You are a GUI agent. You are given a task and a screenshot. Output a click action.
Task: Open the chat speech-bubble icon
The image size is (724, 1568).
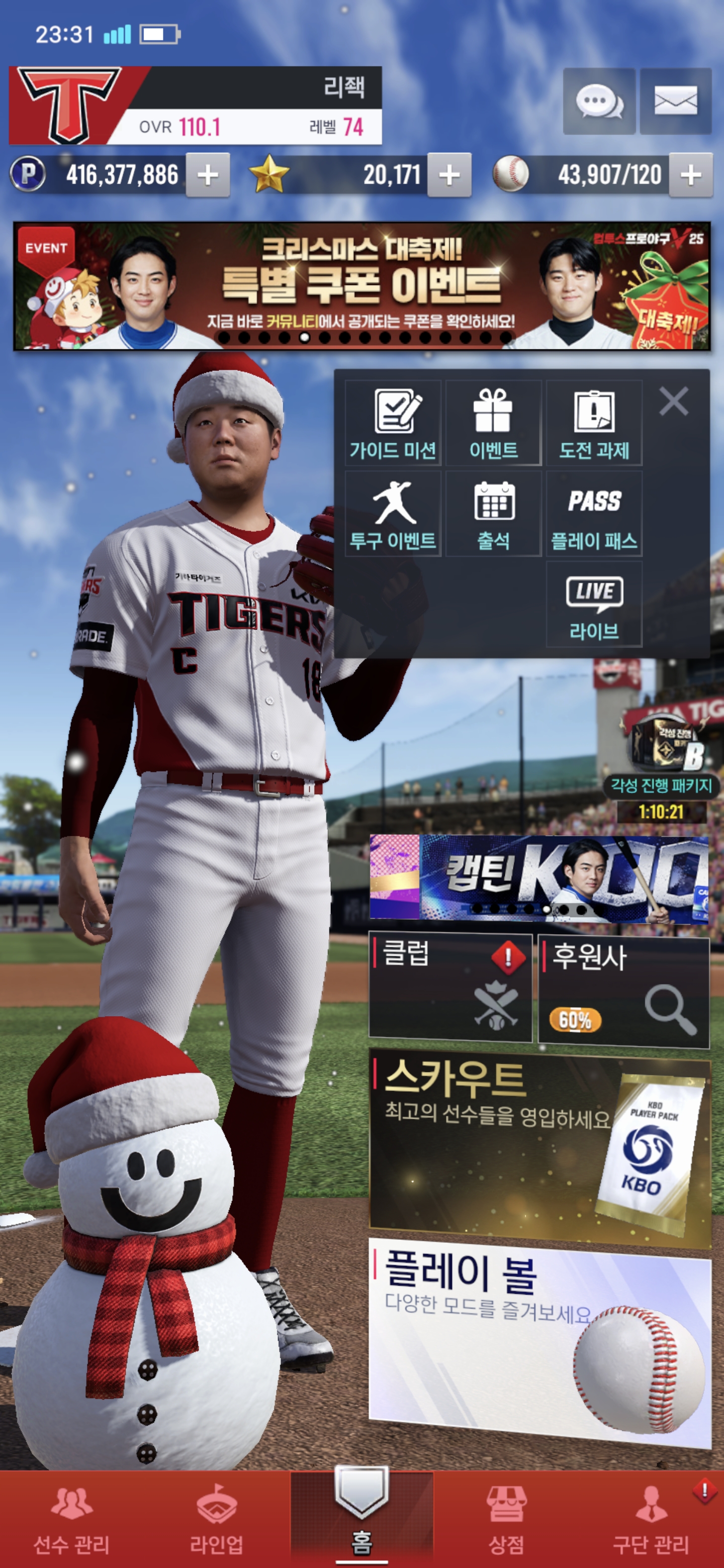[x=599, y=101]
